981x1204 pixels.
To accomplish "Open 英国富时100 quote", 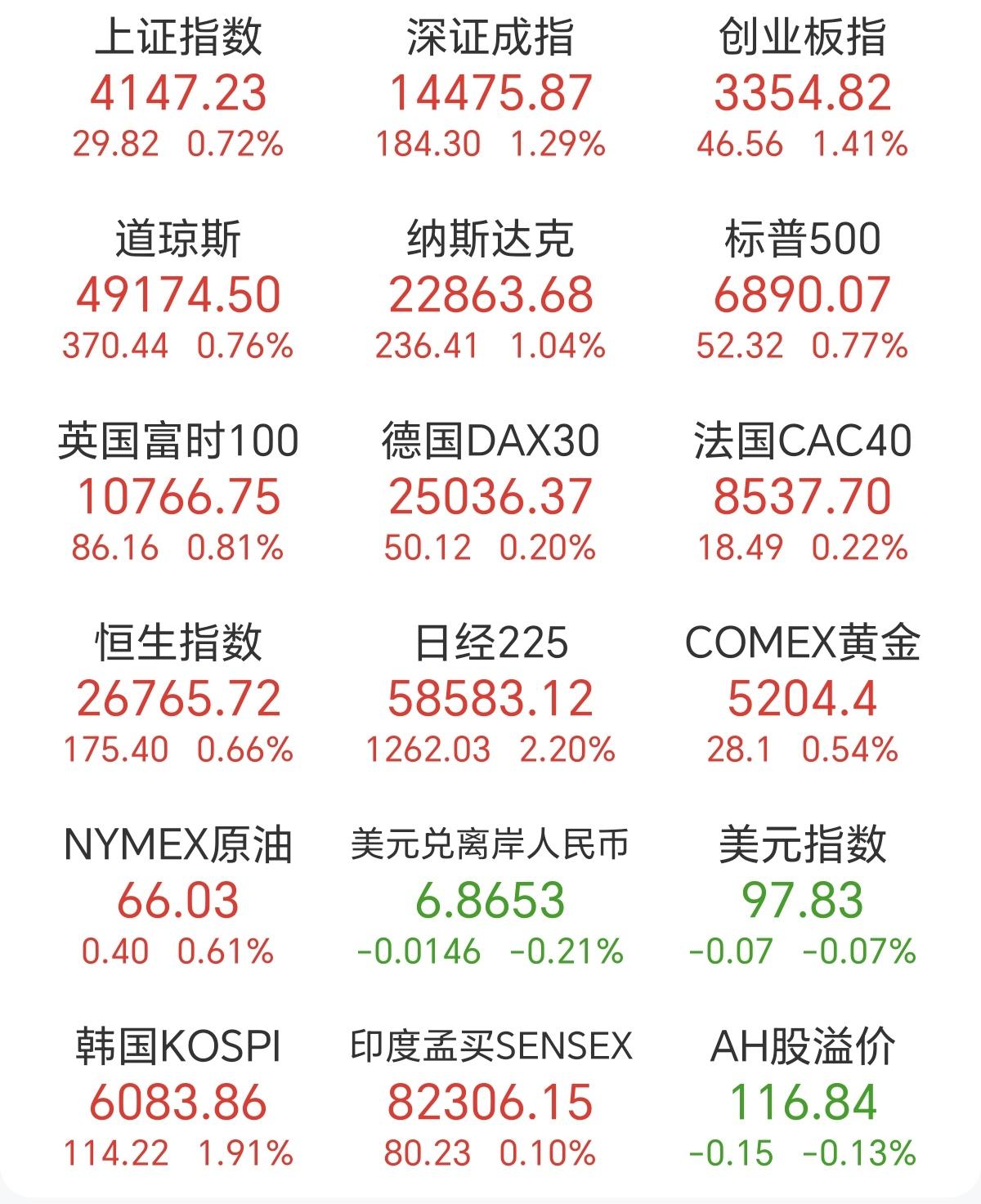I will (x=178, y=495).
